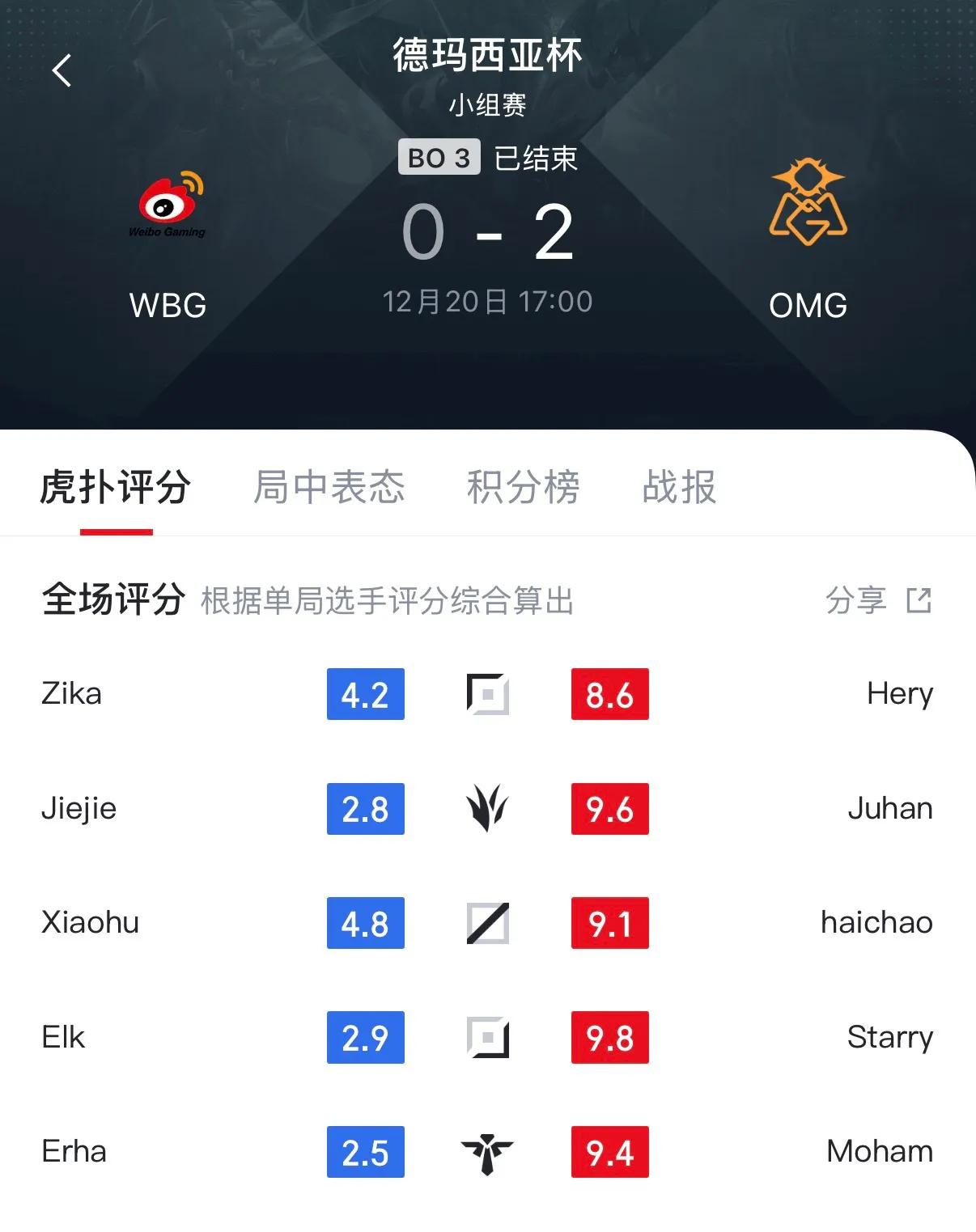View Jiejie's 2.8 rating details
976x1232 pixels.
pyautogui.click(x=365, y=809)
